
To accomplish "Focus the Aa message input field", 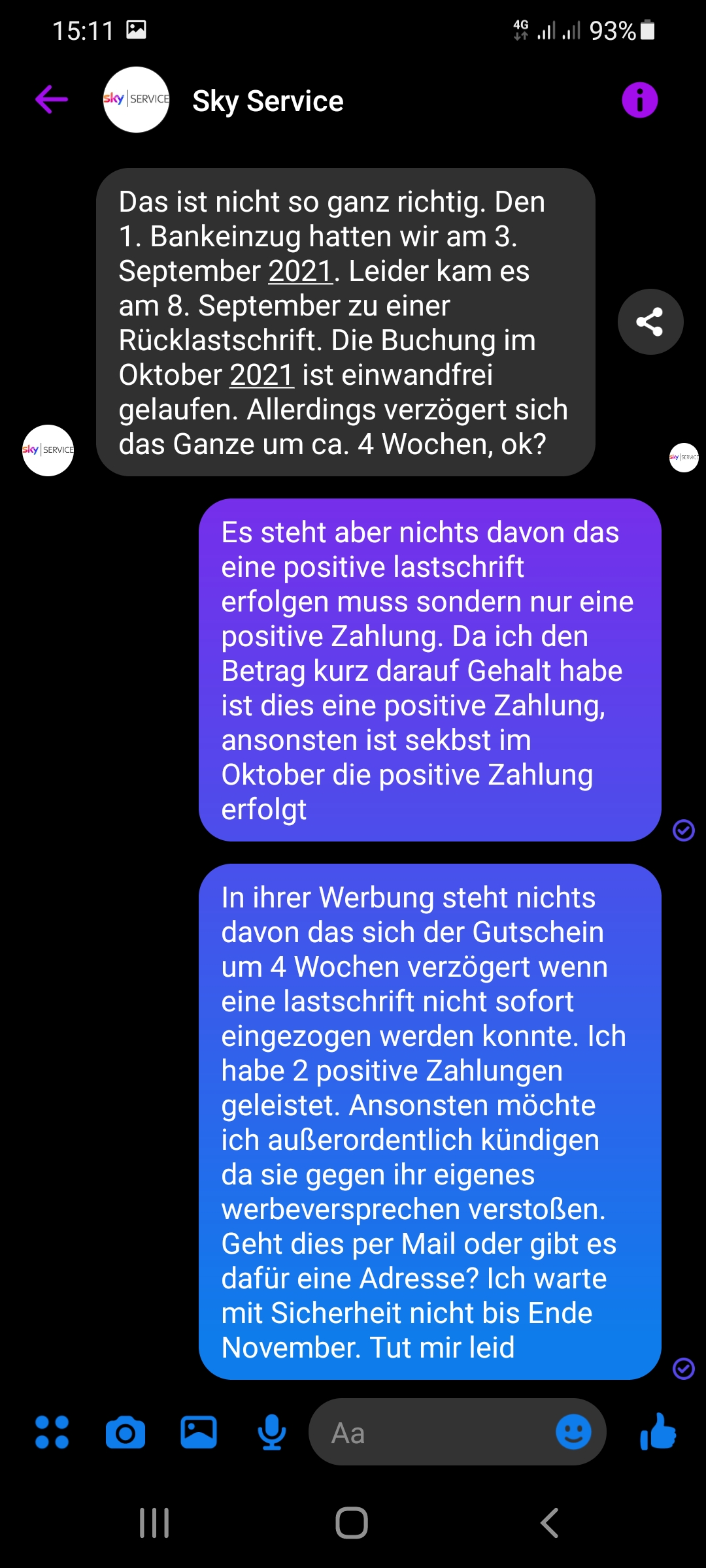I will click(431, 1432).
